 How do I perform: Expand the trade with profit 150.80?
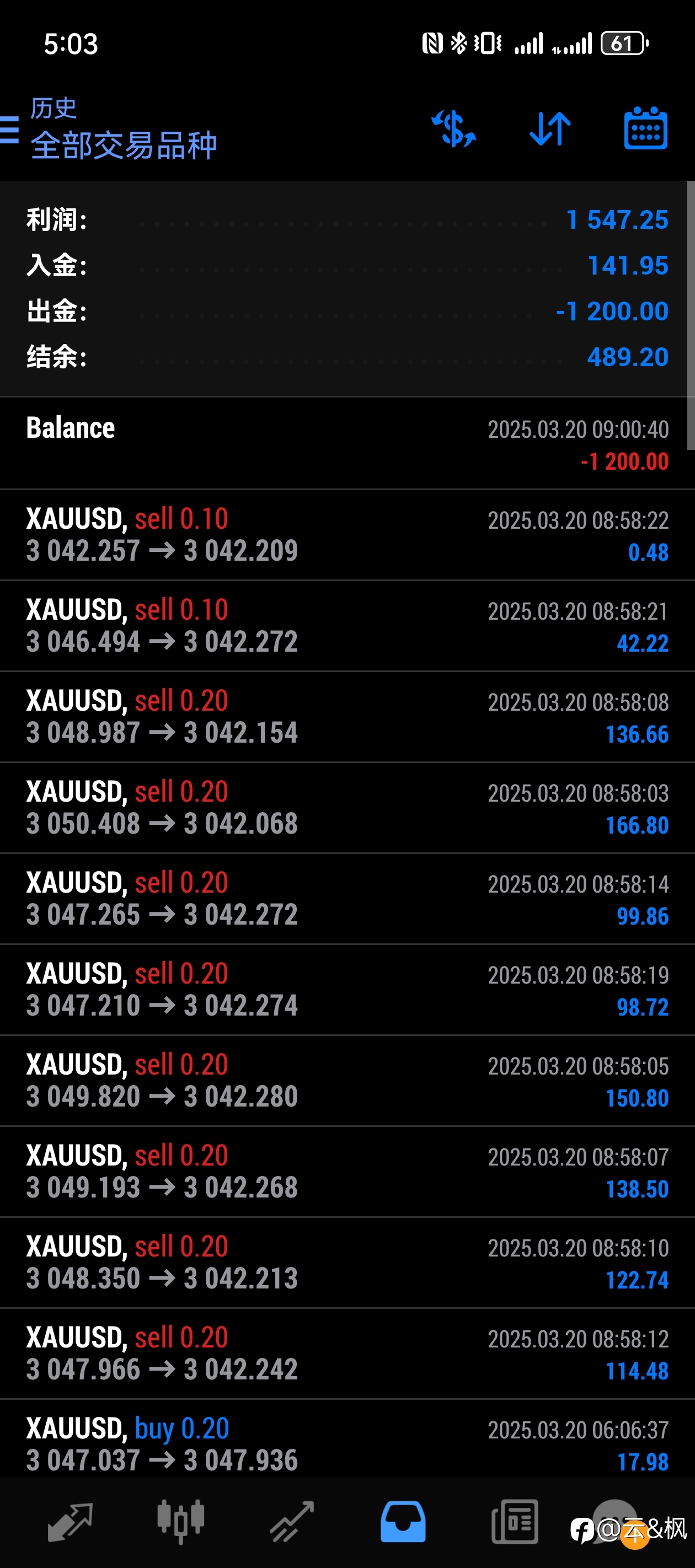point(347,1081)
